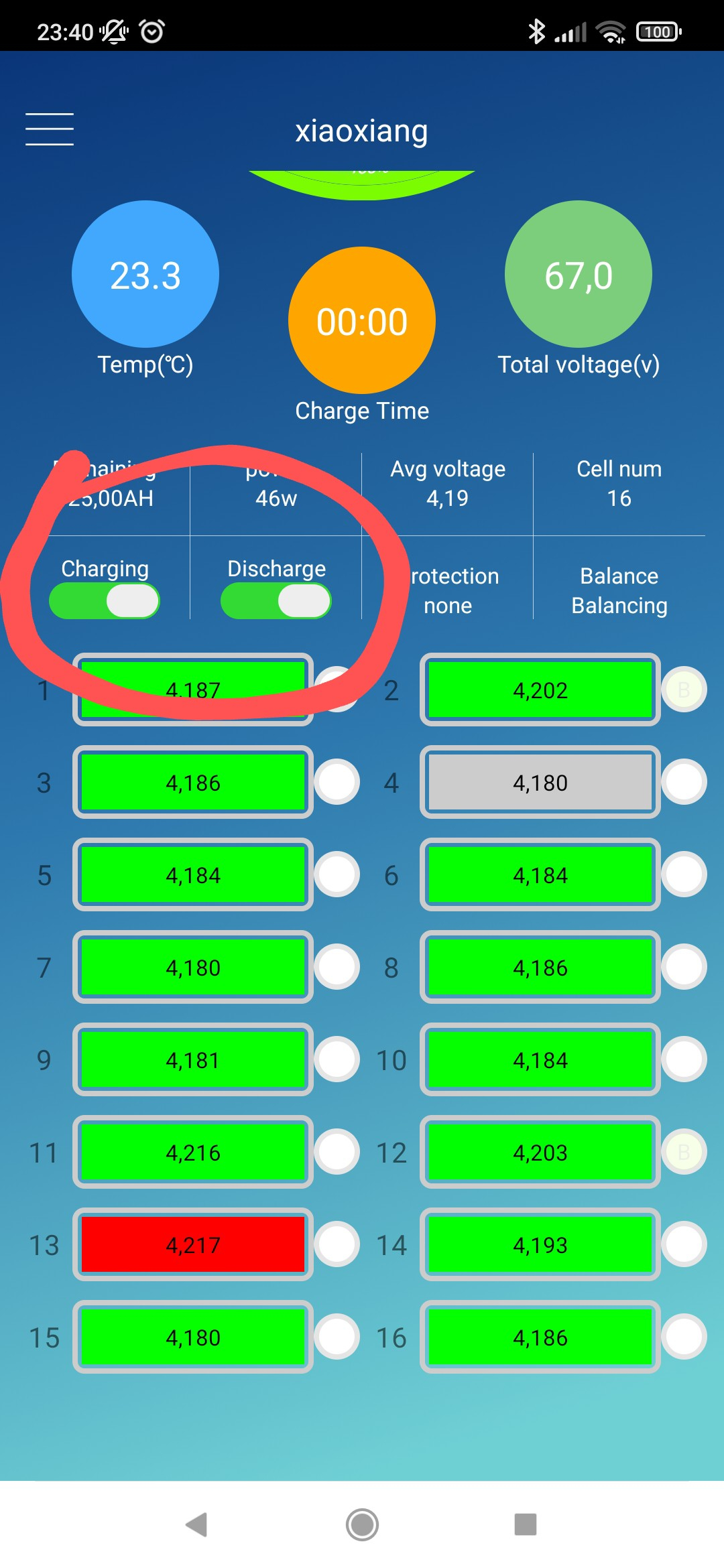The width and height of the screenshot is (724, 1568).
Task: Go back with system back button
Action: (x=197, y=1524)
